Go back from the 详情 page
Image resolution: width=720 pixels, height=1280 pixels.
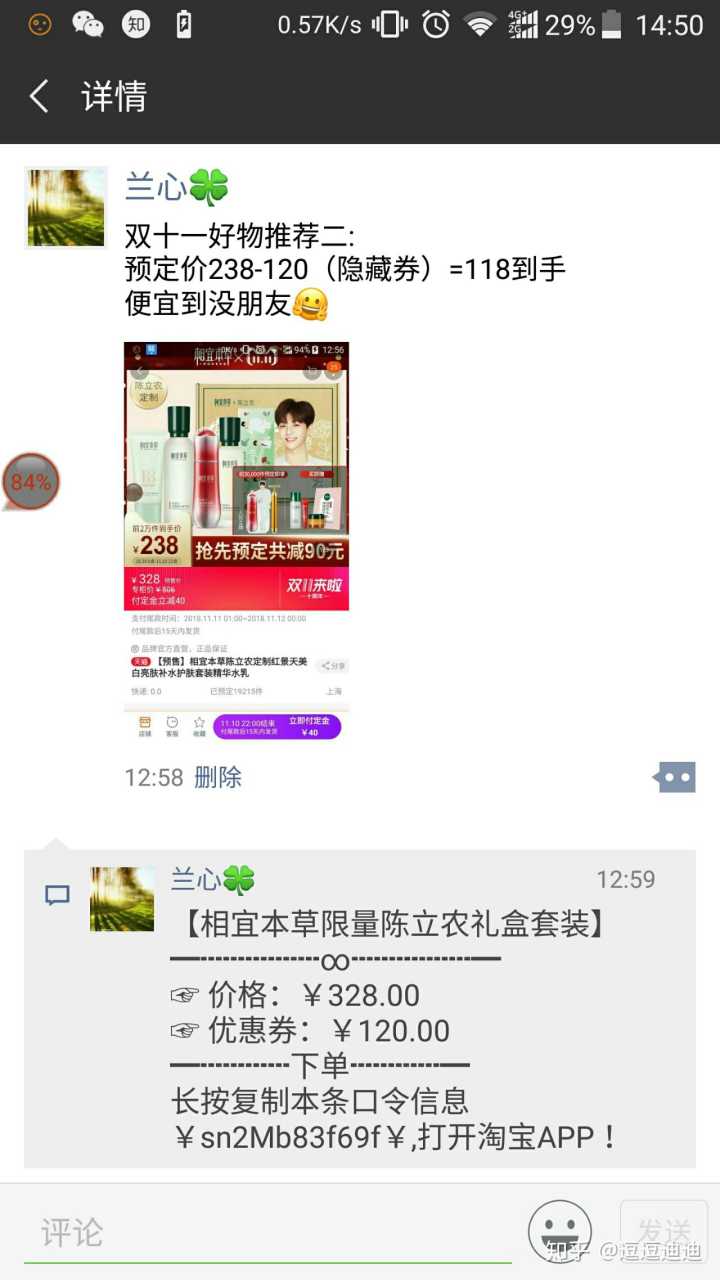40,97
